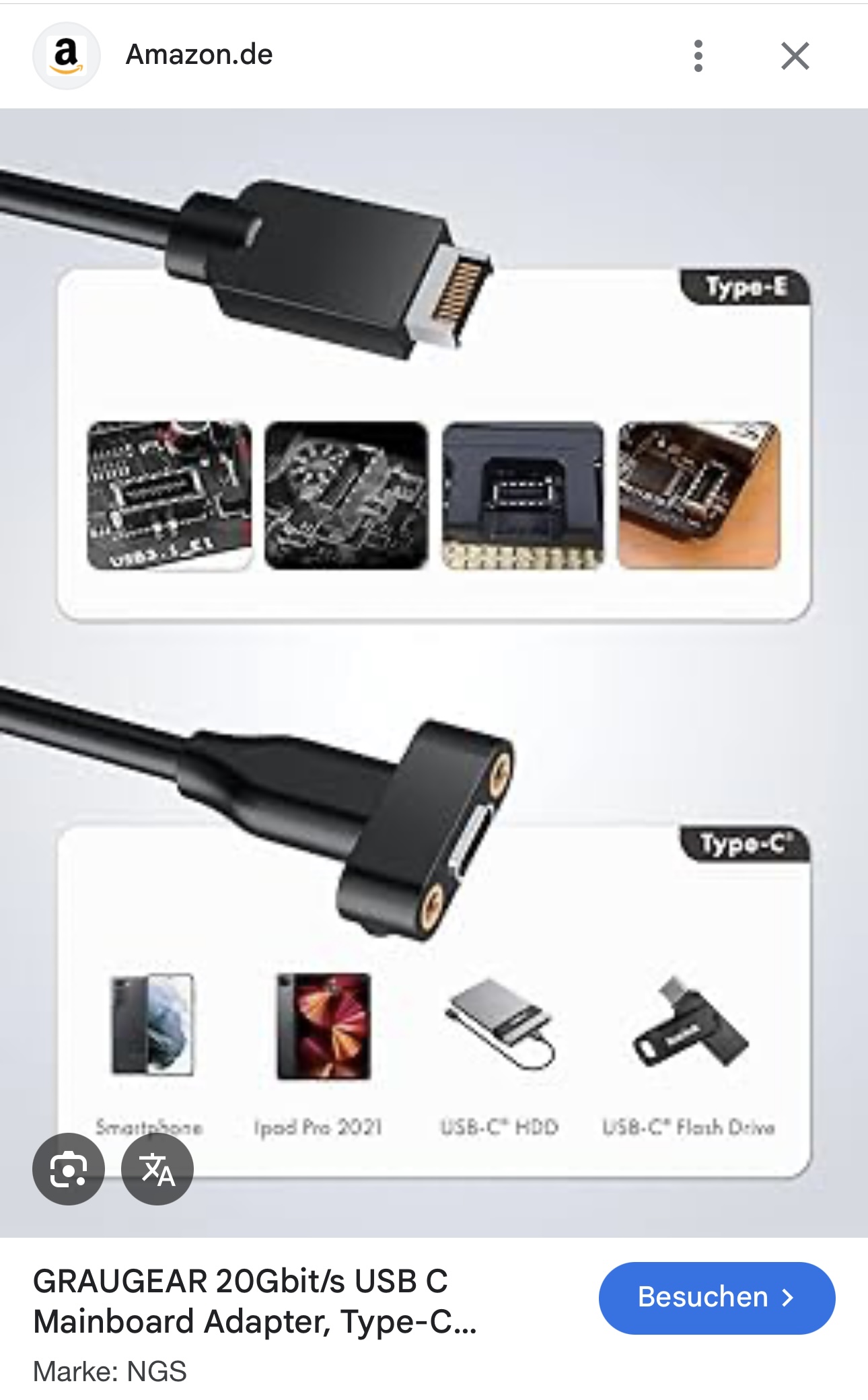Search this image with Lens
Viewport: 868px width, 1400px height.
click(x=69, y=1169)
